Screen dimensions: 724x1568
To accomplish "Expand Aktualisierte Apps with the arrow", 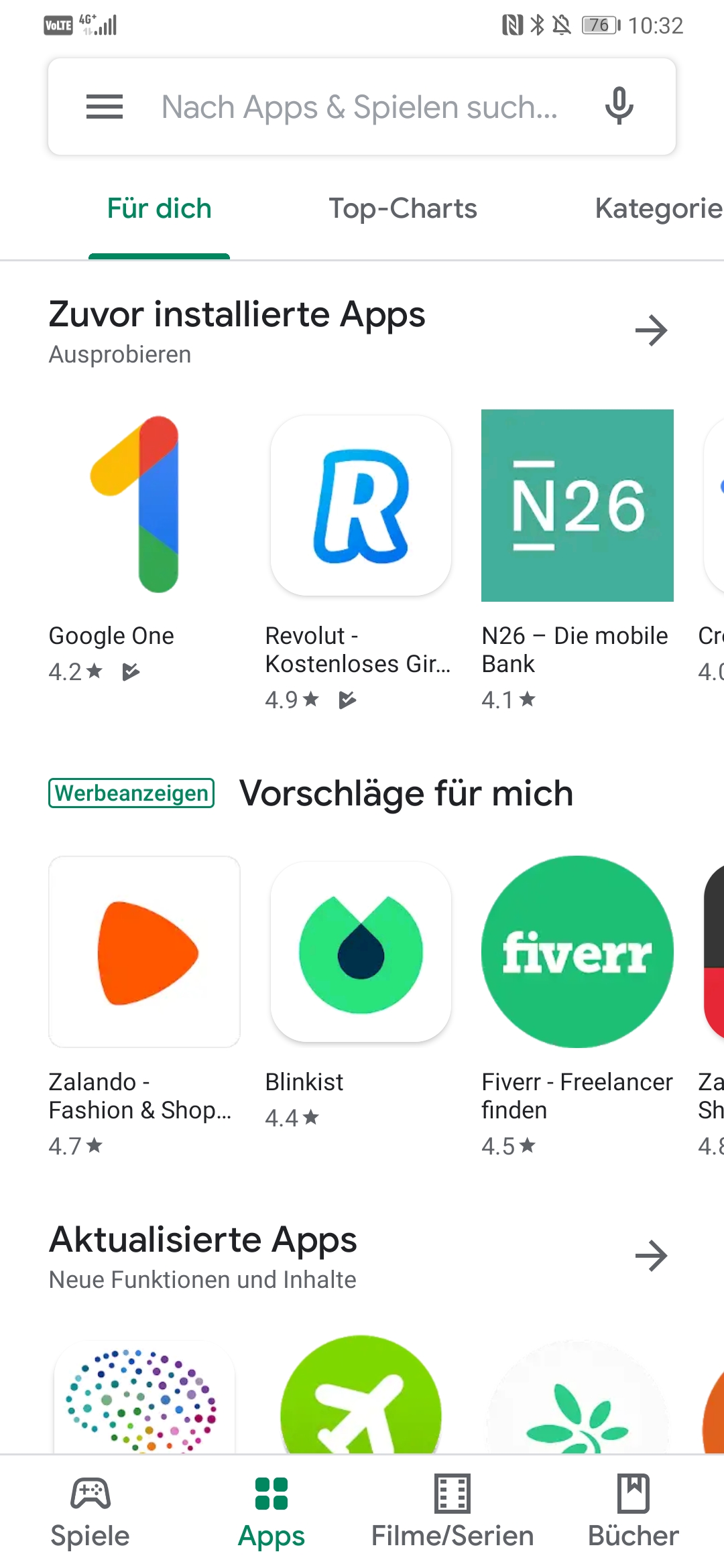I will coord(651,1256).
